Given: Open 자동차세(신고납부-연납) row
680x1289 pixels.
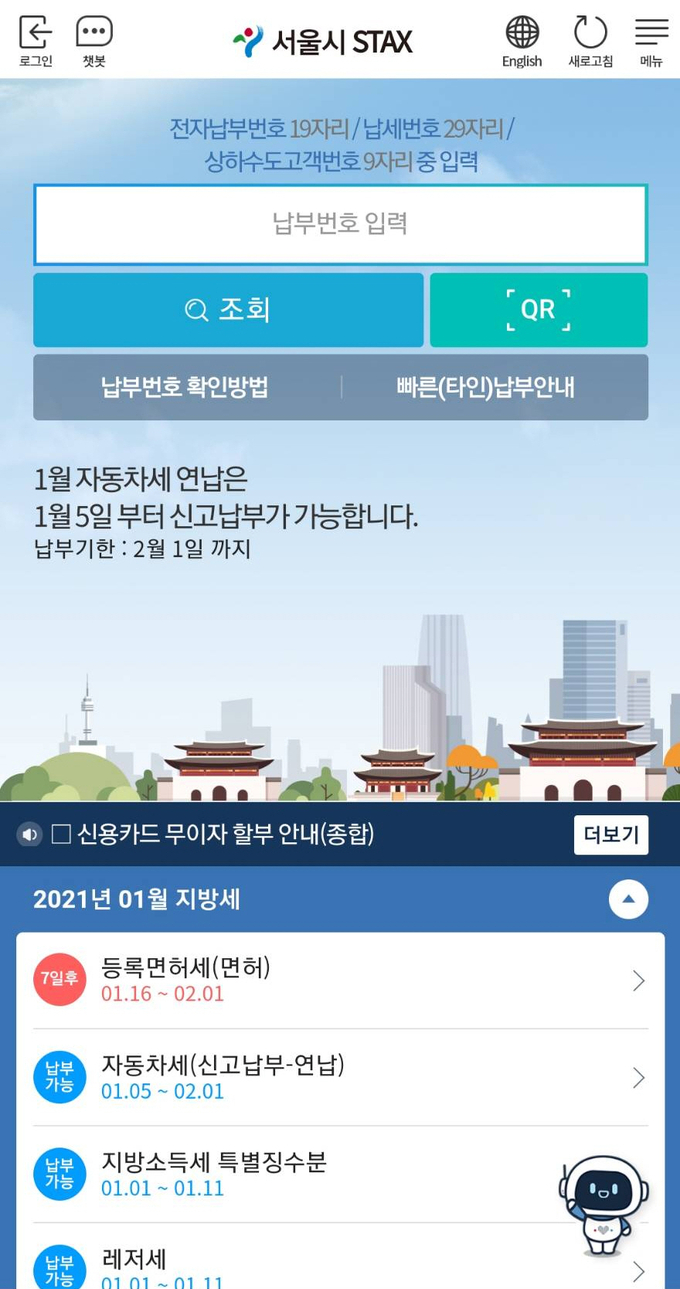Looking at the screenshot, I should 340,1077.
